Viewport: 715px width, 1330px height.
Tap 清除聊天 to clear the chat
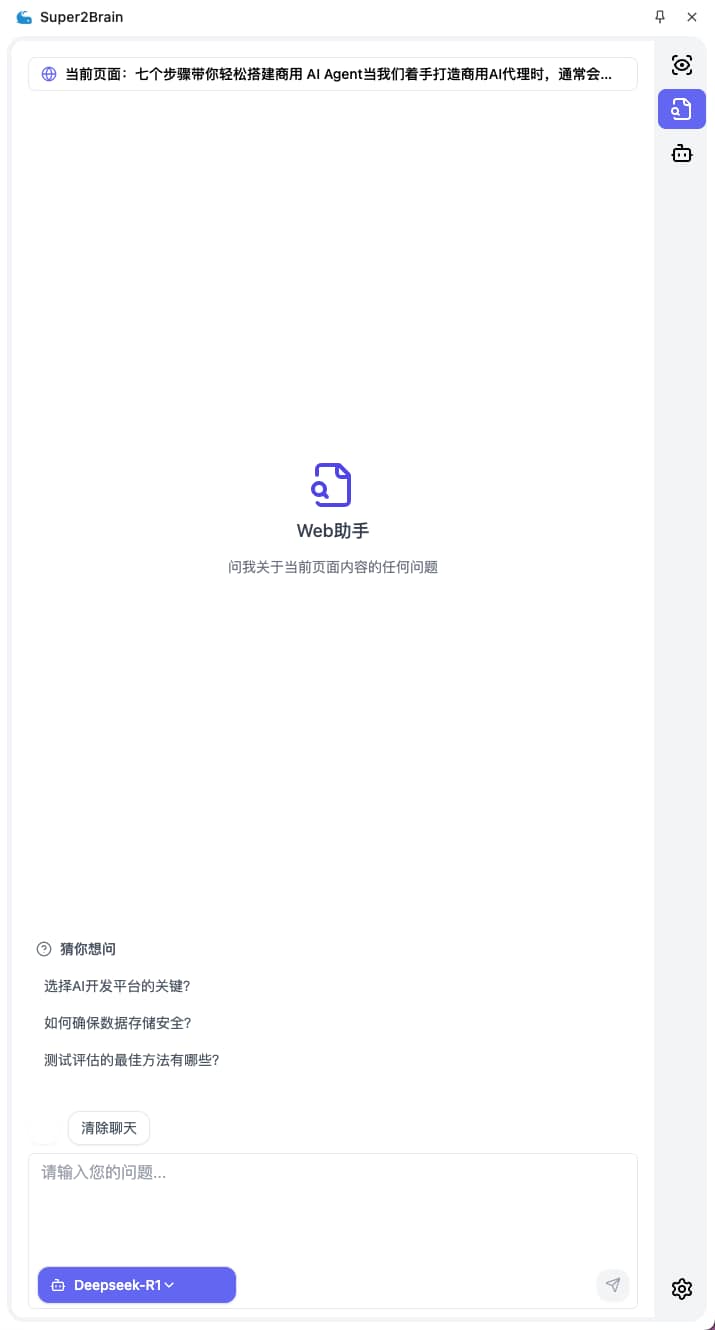coord(109,1128)
